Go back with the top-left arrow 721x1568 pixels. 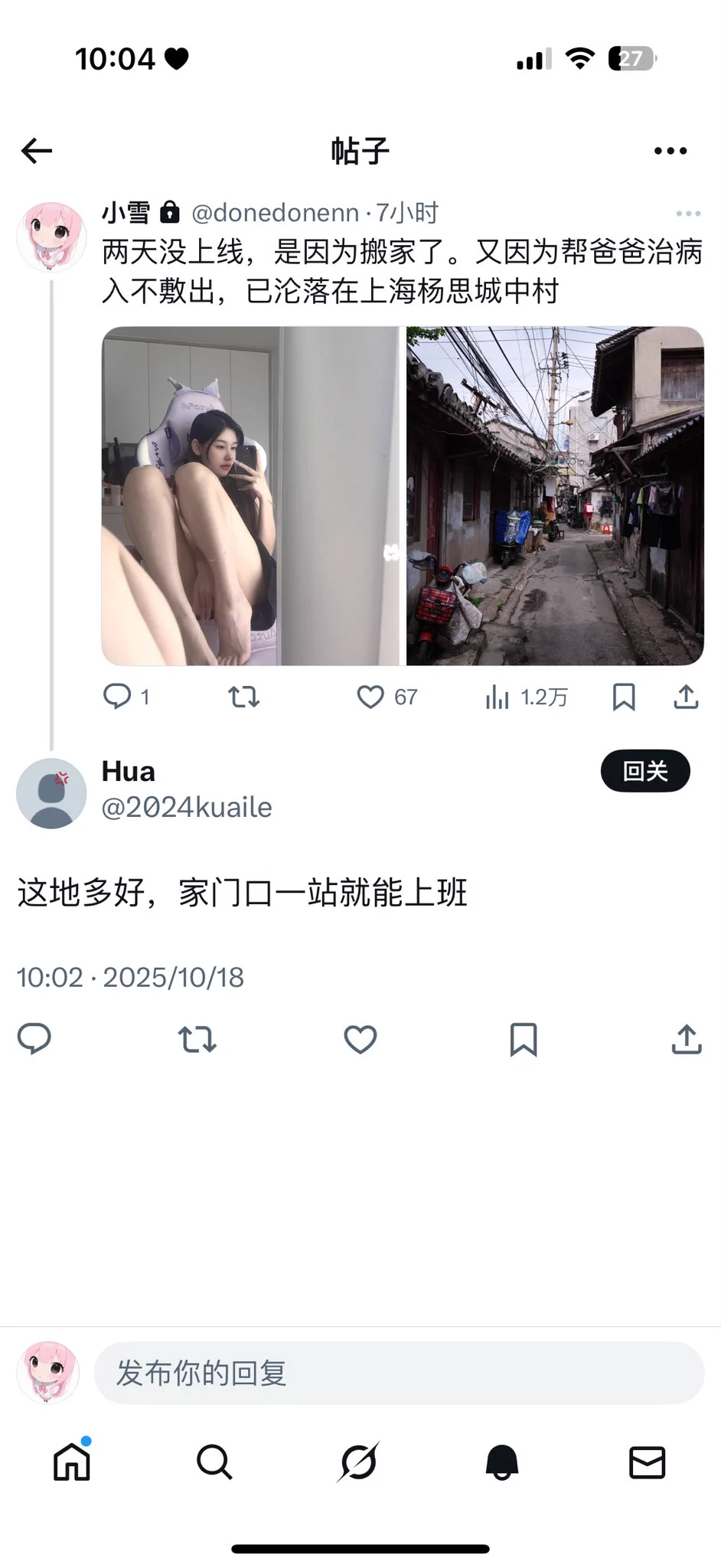37,151
